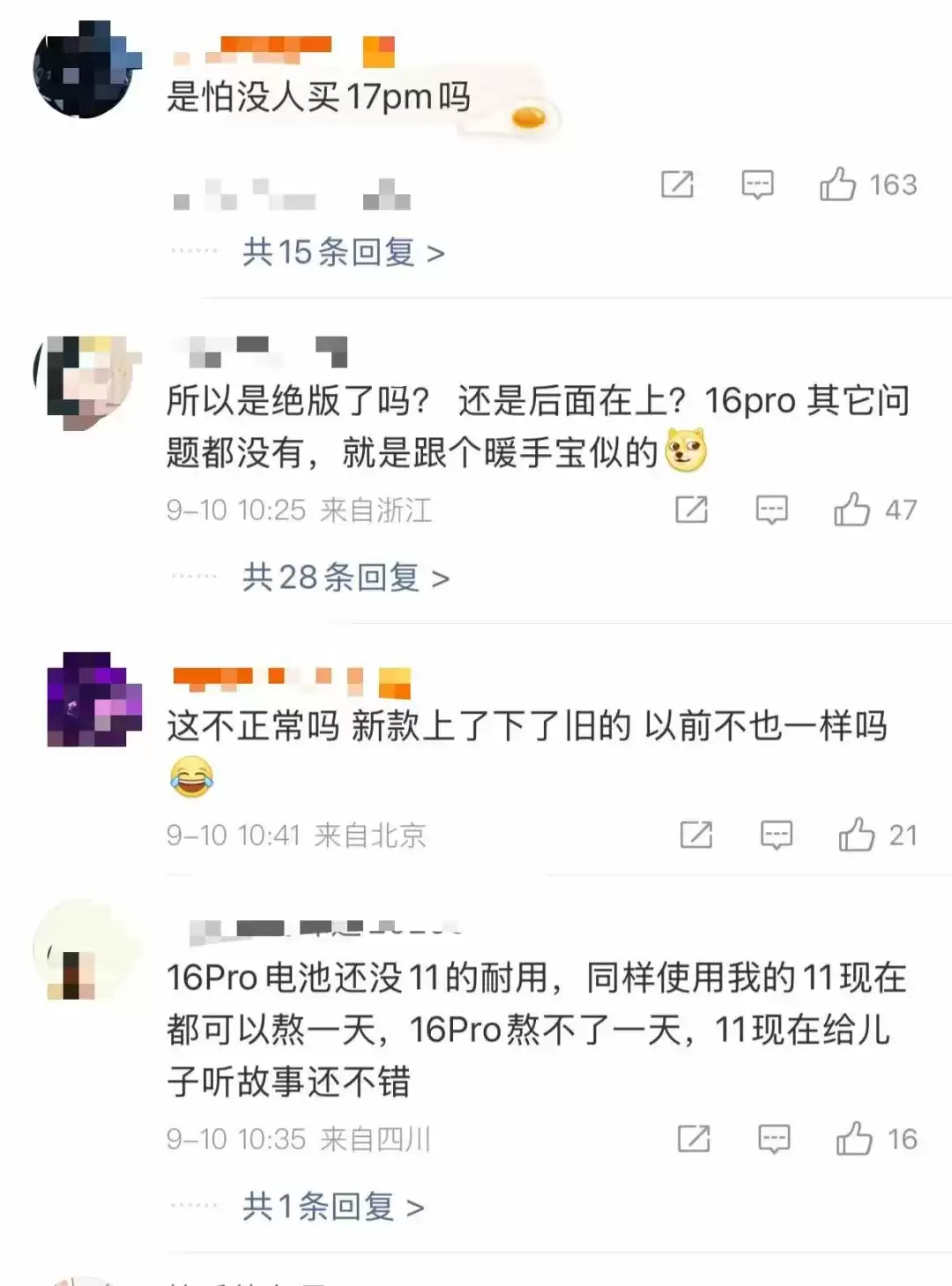Image resolution: width=952 pixels, height=1286 pixels.
Task: Like the comment from 浙江
Action: tap(852, 509)
